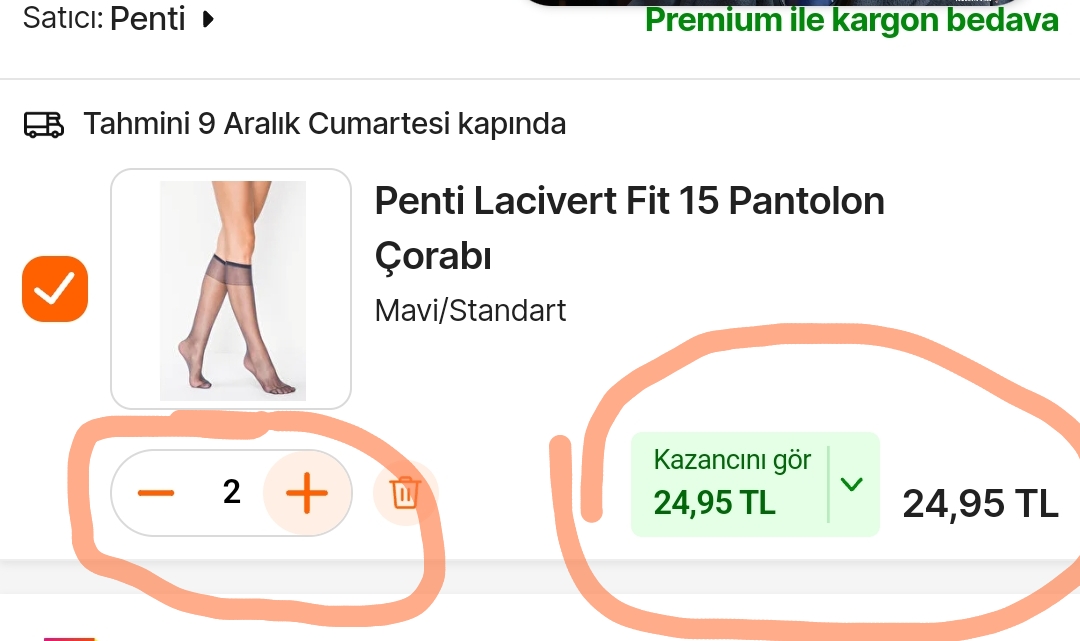Open the Penti seller page
Image resolution: width=1080 pixels, height=641 pixels.
coord(160,18)
